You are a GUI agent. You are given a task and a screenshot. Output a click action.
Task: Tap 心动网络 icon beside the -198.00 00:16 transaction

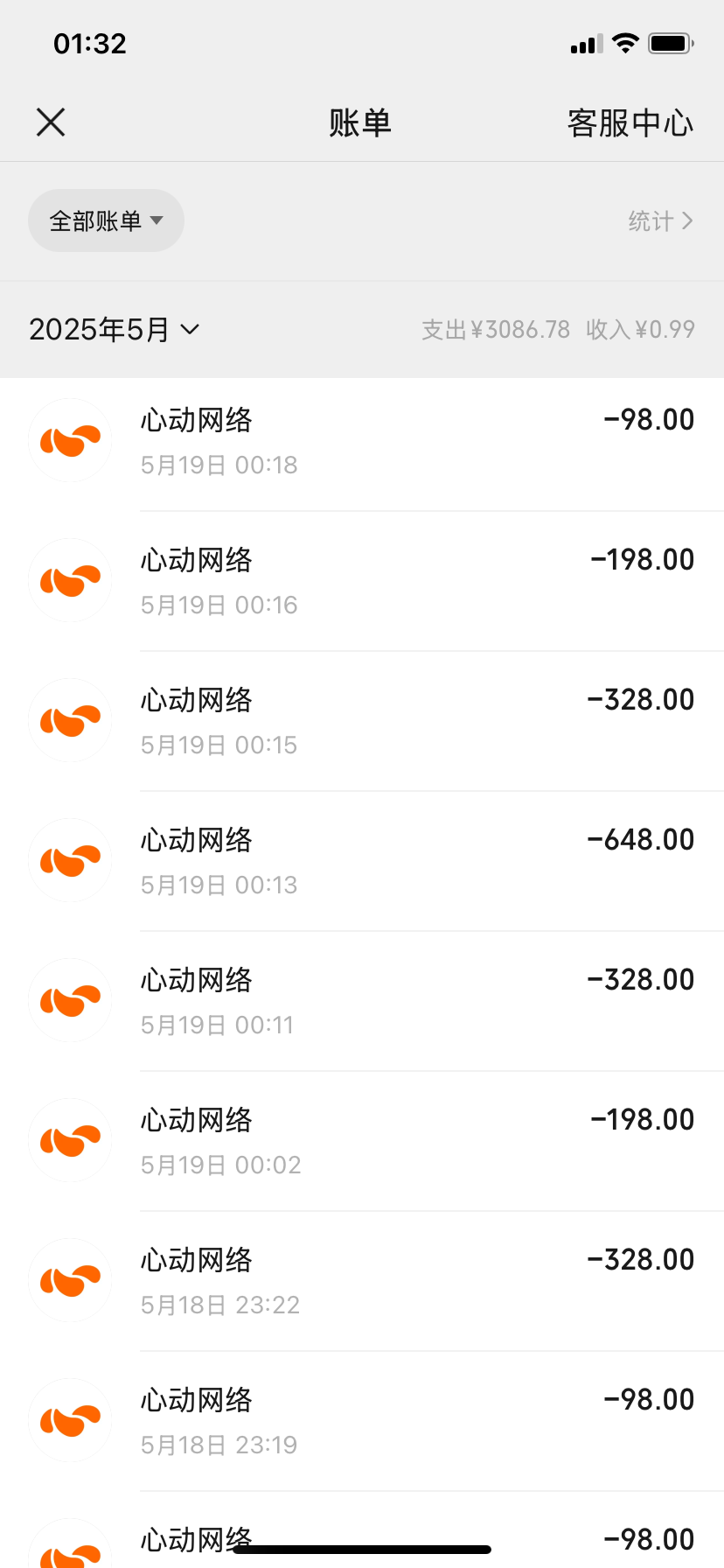[70, 579]
